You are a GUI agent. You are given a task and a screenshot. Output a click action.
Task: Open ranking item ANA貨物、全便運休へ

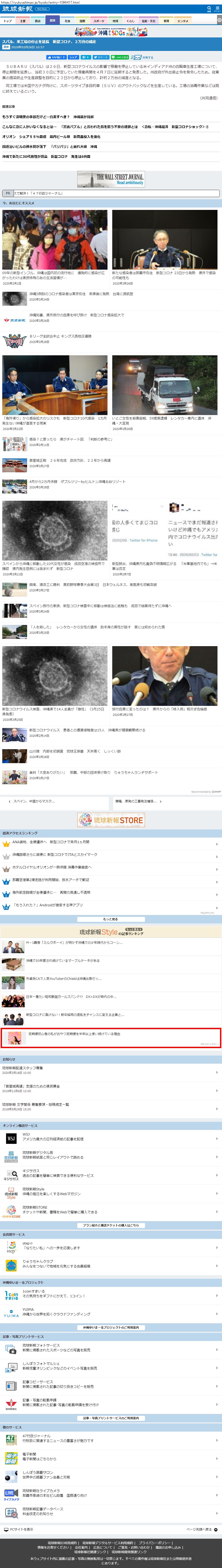click(x=61, y=842)
